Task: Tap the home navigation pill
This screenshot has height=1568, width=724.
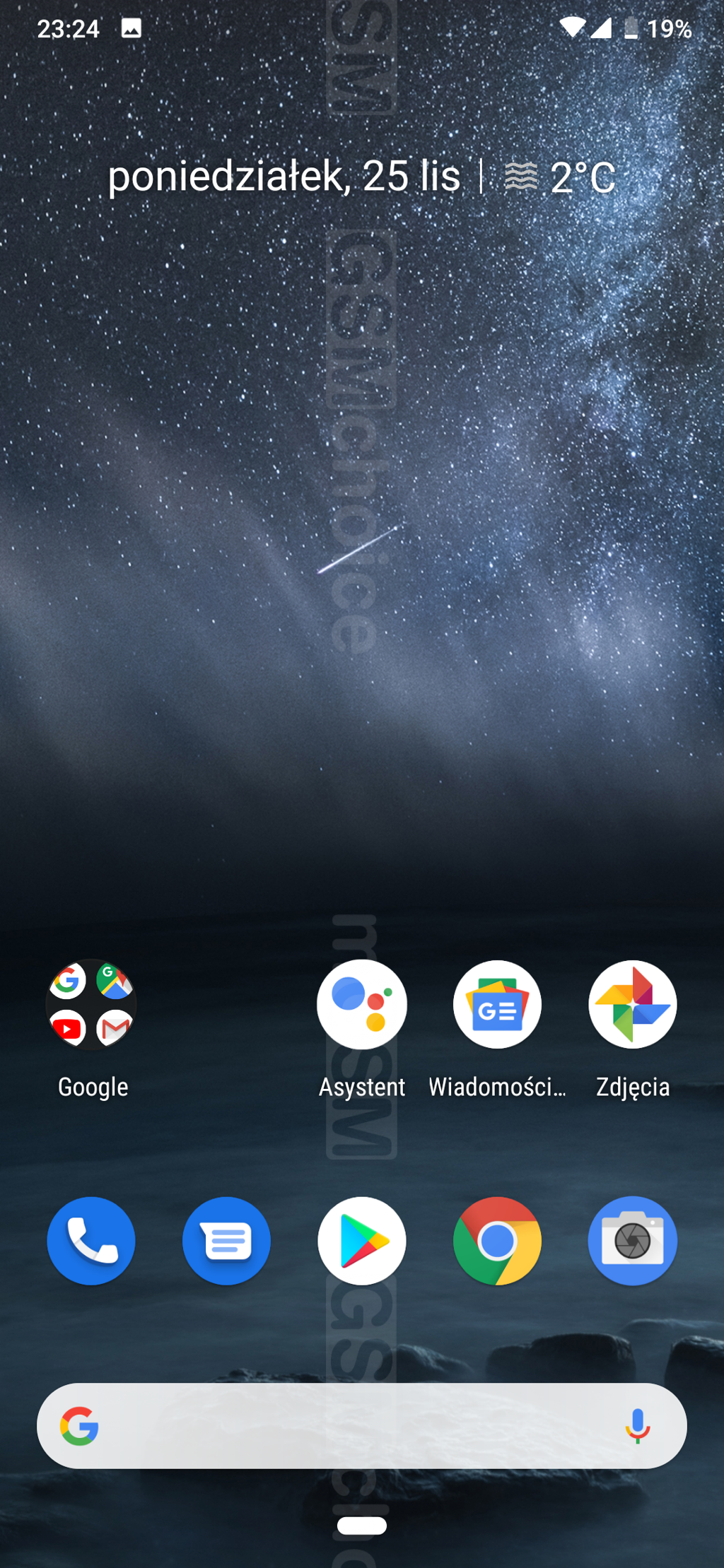Action: tap(362, 1526)
